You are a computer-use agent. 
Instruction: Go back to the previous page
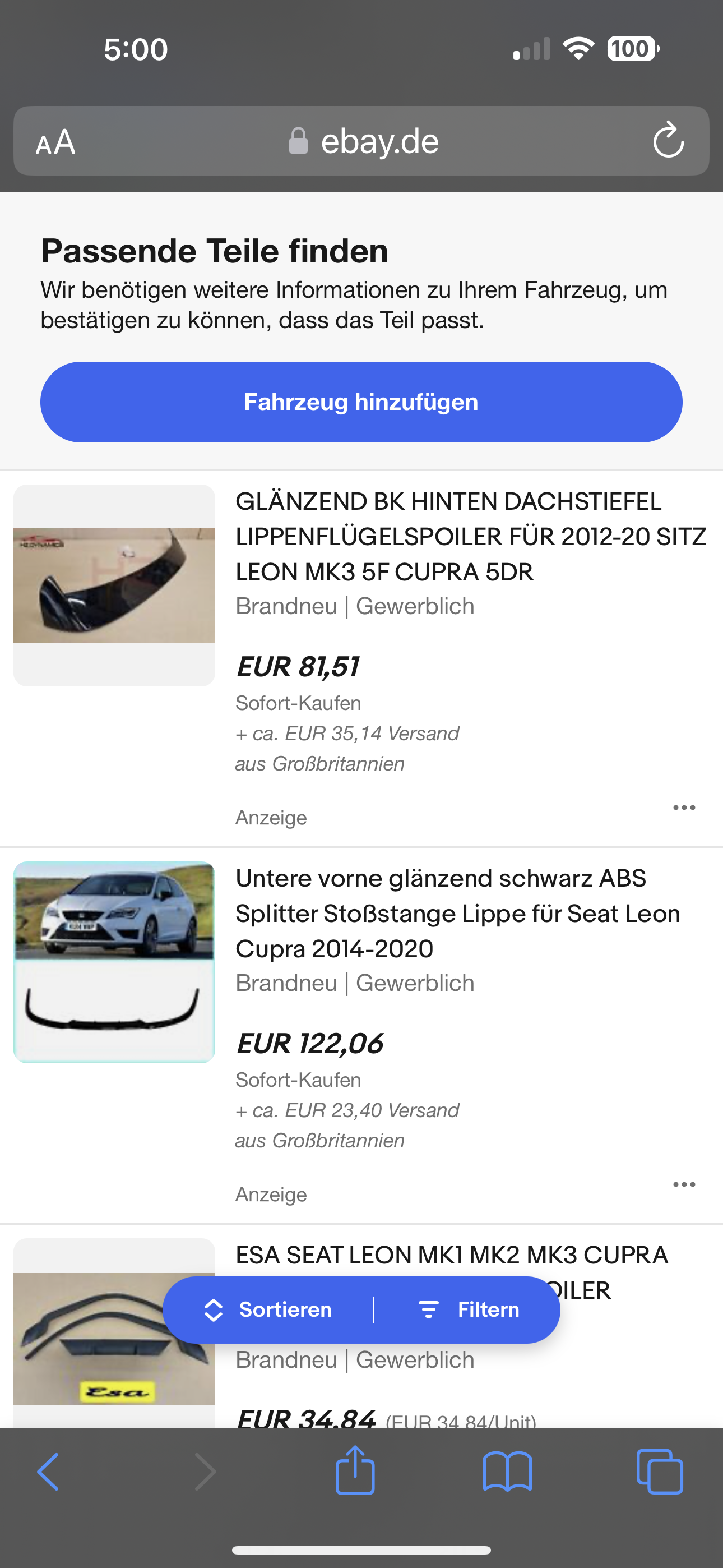(x=48, y=1472)
